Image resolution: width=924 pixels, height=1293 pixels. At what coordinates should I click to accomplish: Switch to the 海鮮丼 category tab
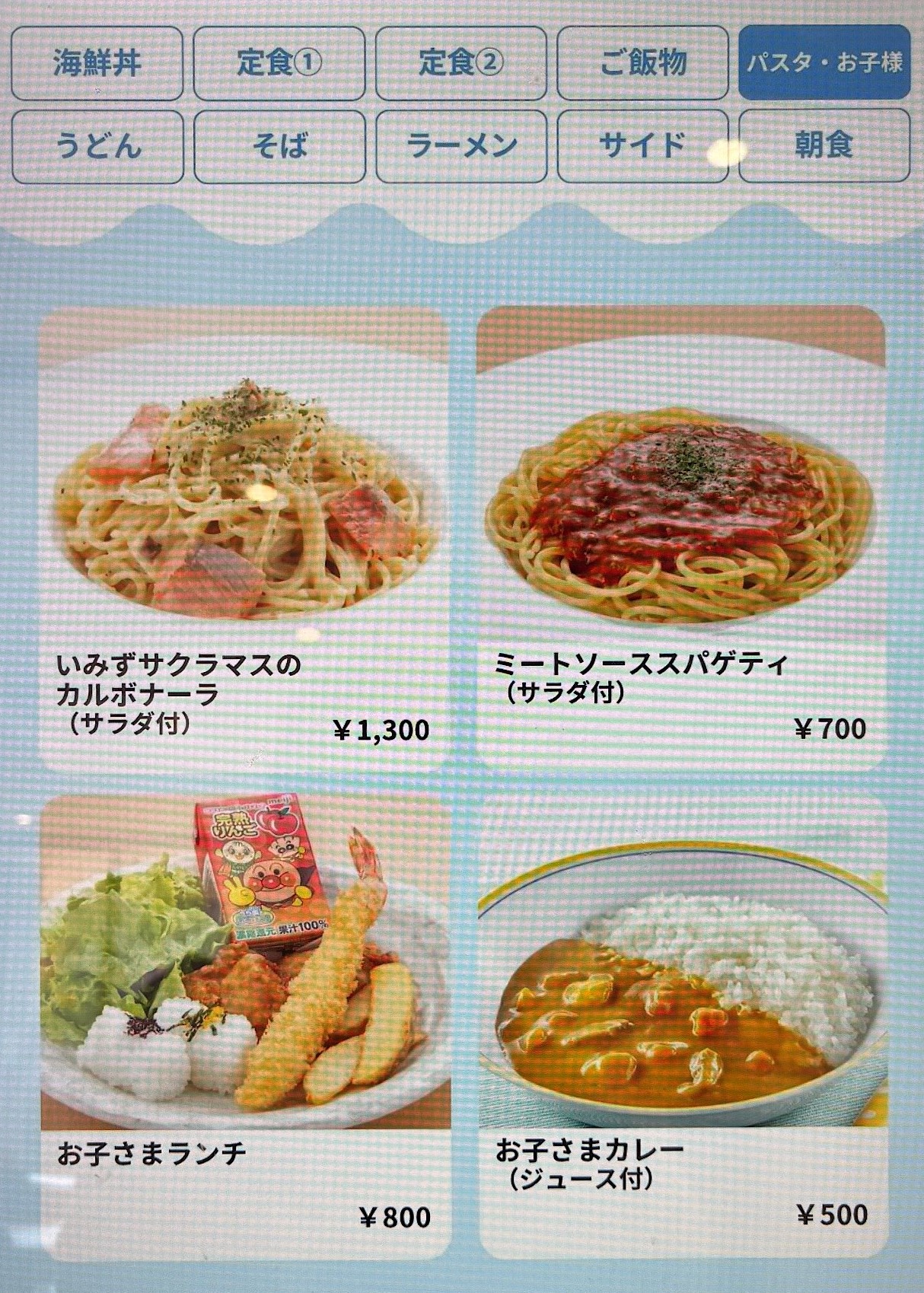(x=97, y=63)
